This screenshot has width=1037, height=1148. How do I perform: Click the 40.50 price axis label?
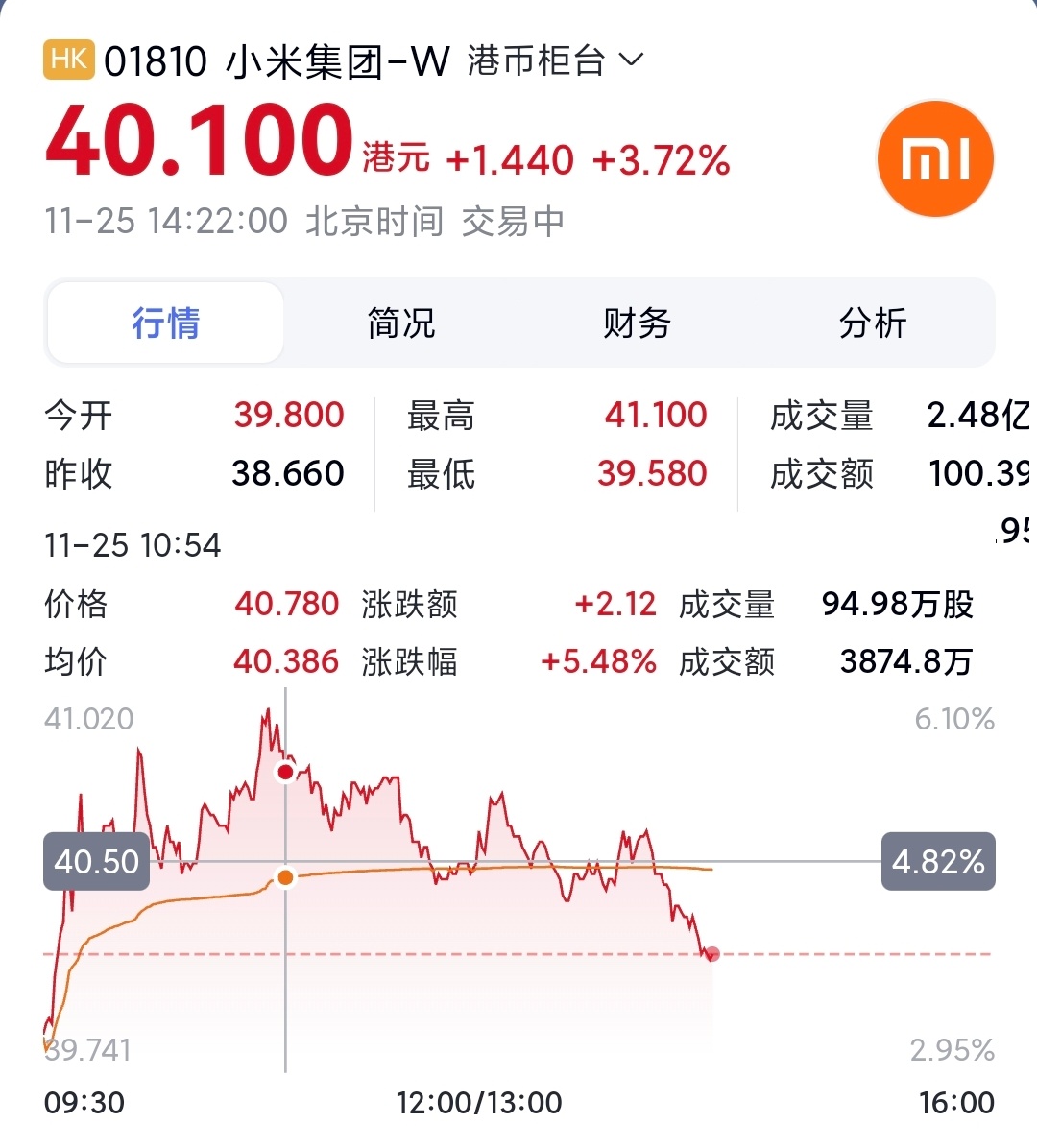click(95, 862)
